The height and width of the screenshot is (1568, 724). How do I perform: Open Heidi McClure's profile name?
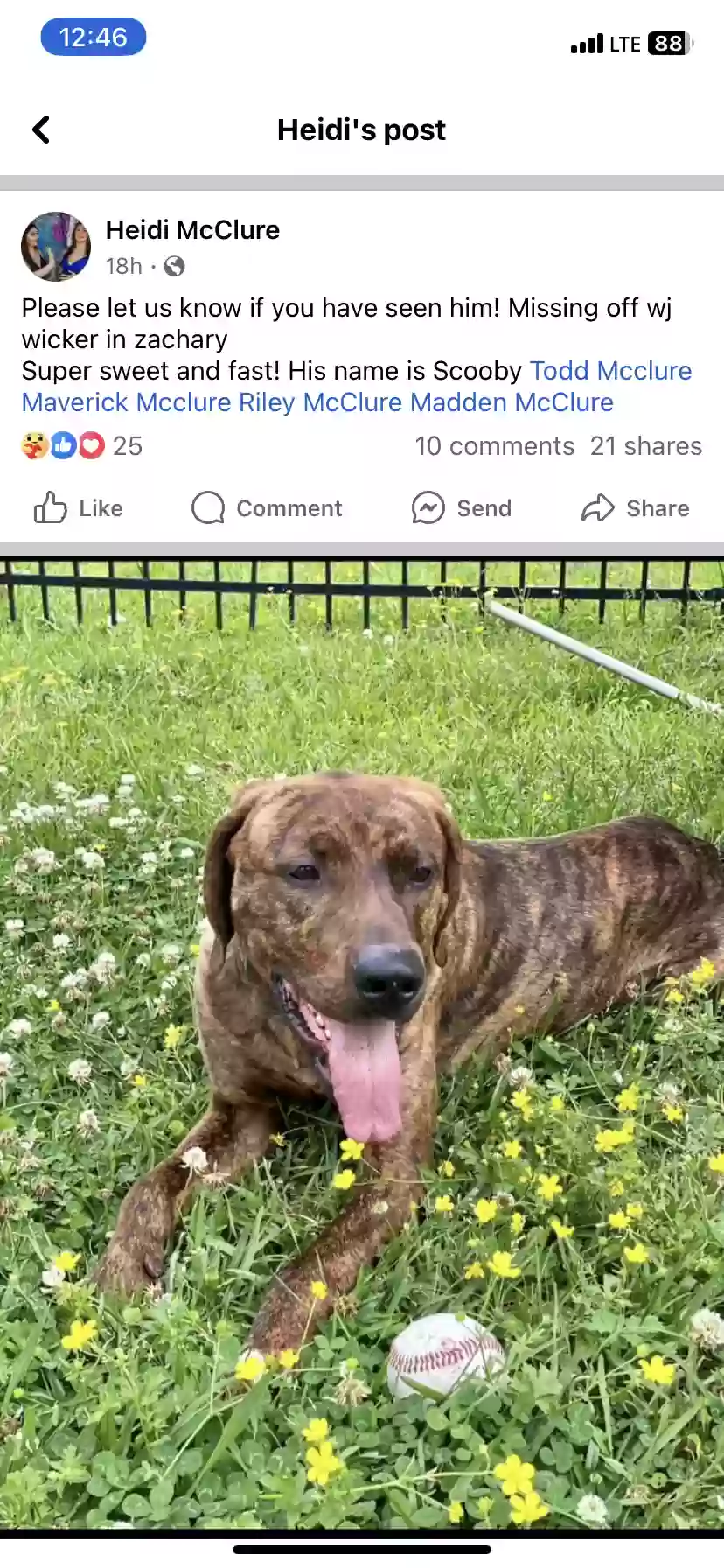coord(192,230)
